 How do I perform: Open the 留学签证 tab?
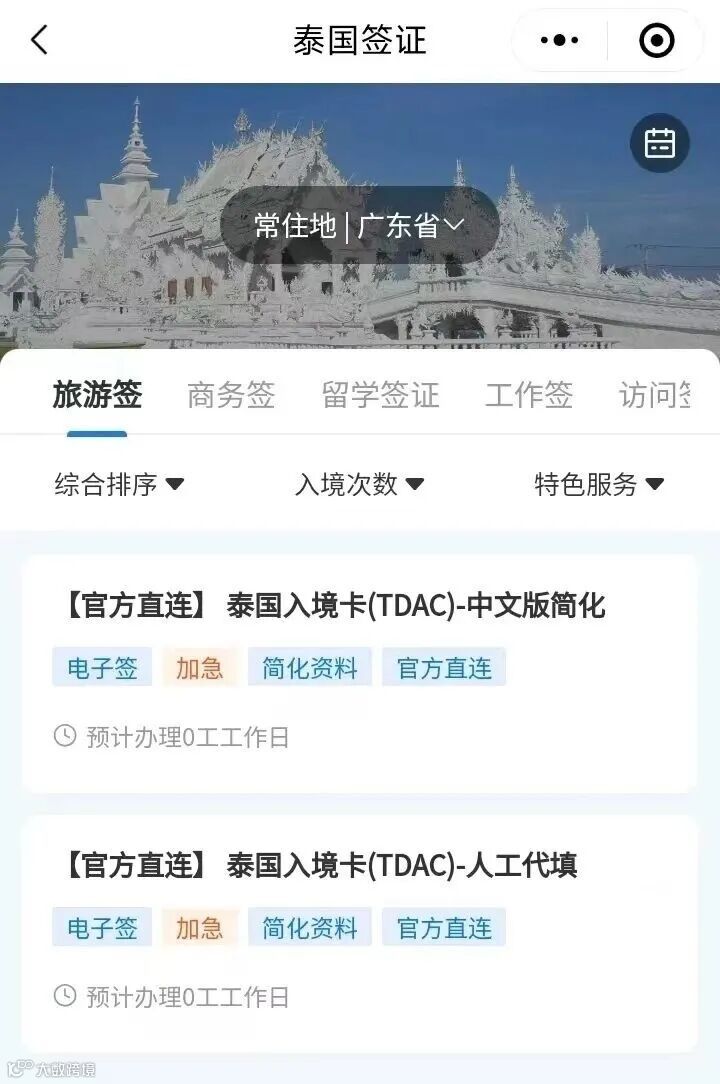[x=378, y=396]
